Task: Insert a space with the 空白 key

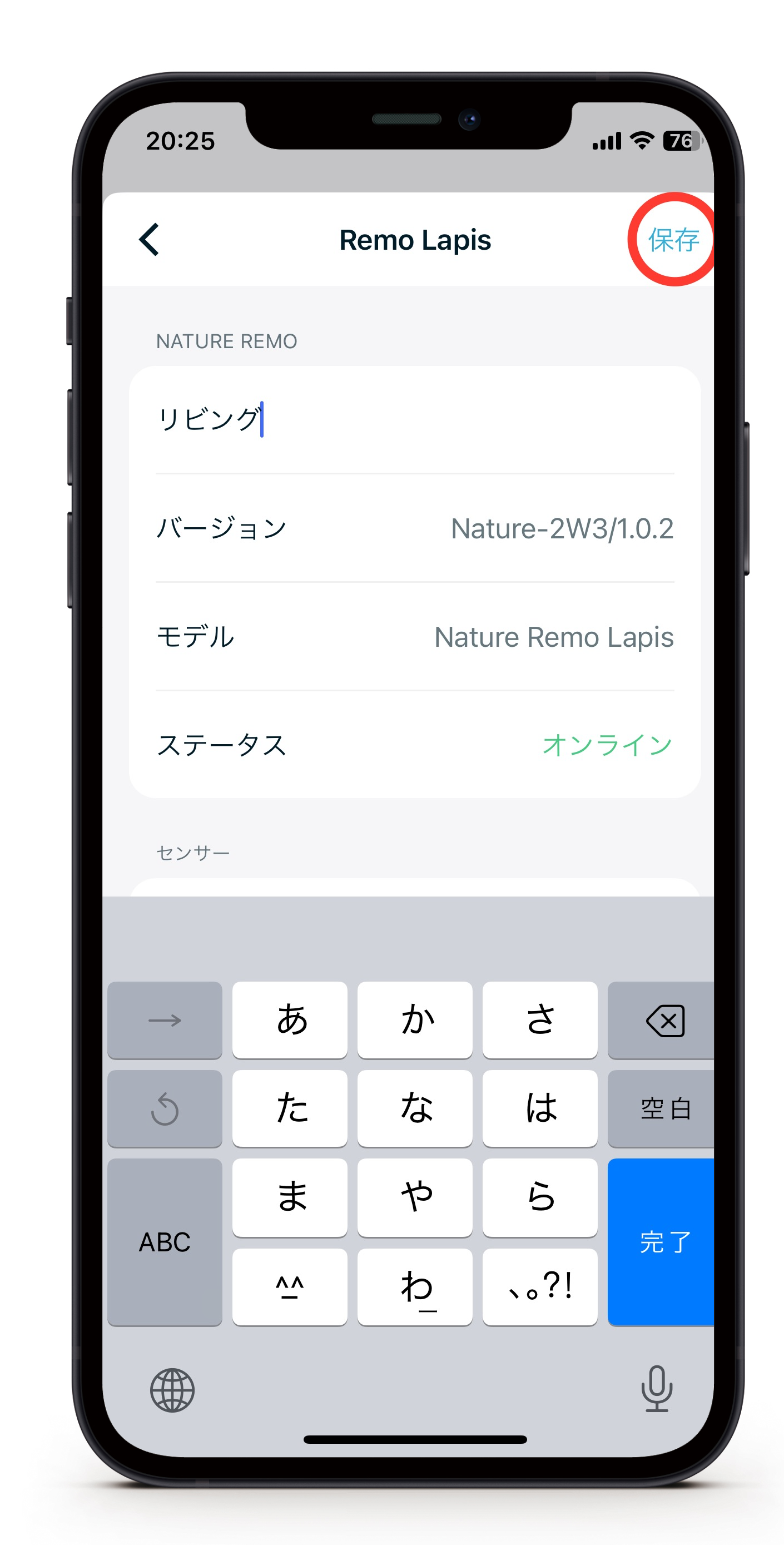Action: pyautogui.click(x=663, y=1108)
